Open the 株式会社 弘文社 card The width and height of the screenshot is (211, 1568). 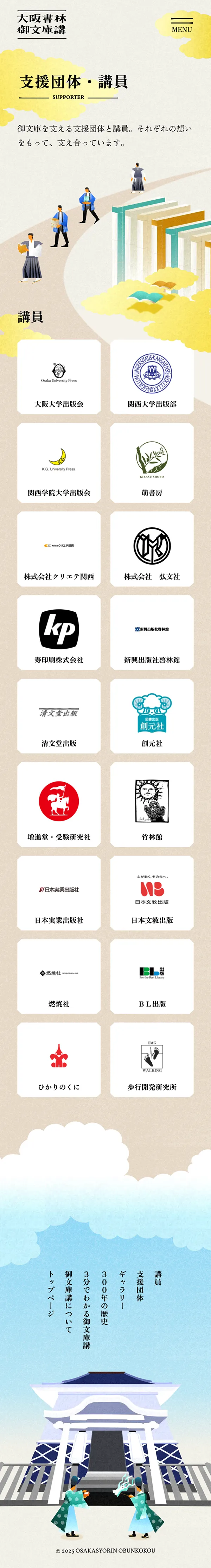pyautogui.click(x=152, y=549)
